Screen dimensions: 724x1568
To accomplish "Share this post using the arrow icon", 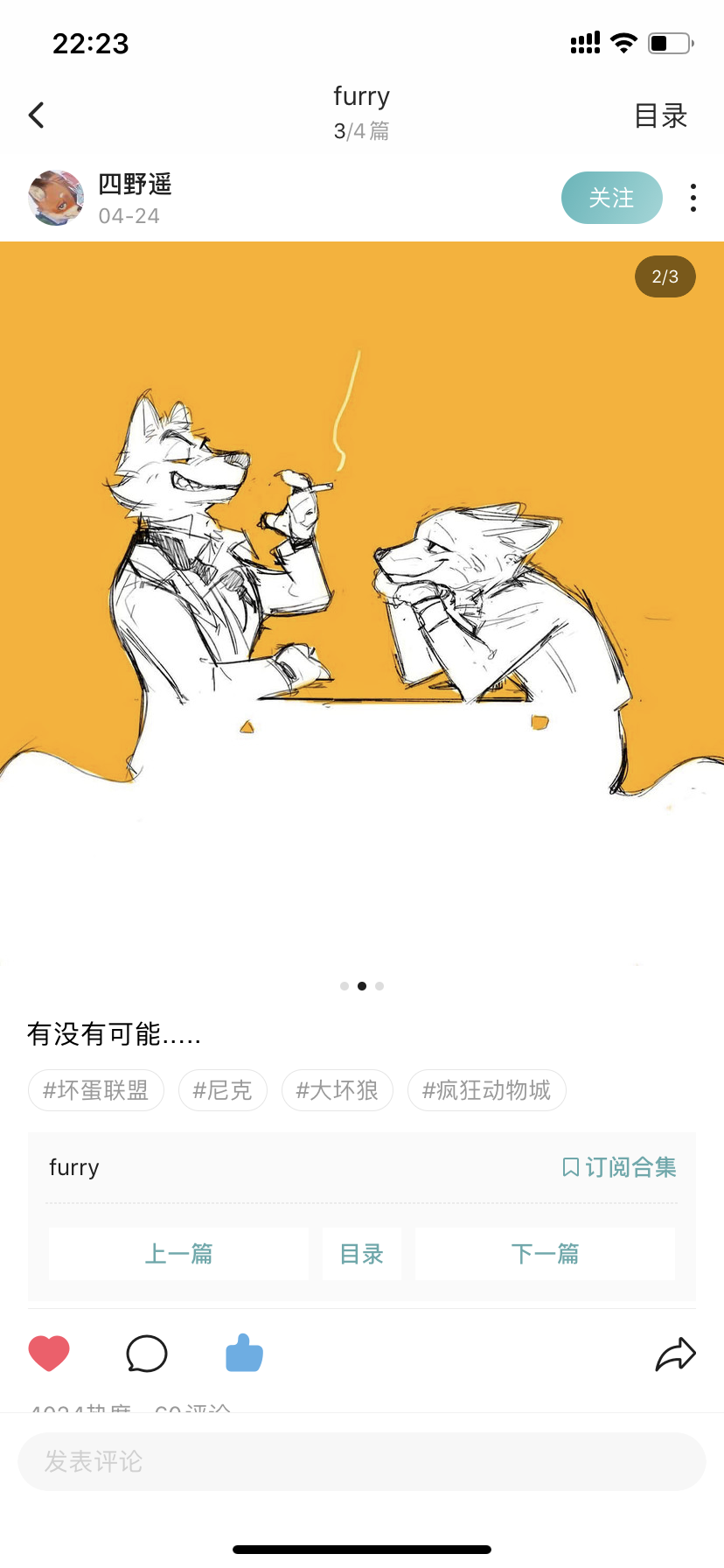I will (675, 1354).
